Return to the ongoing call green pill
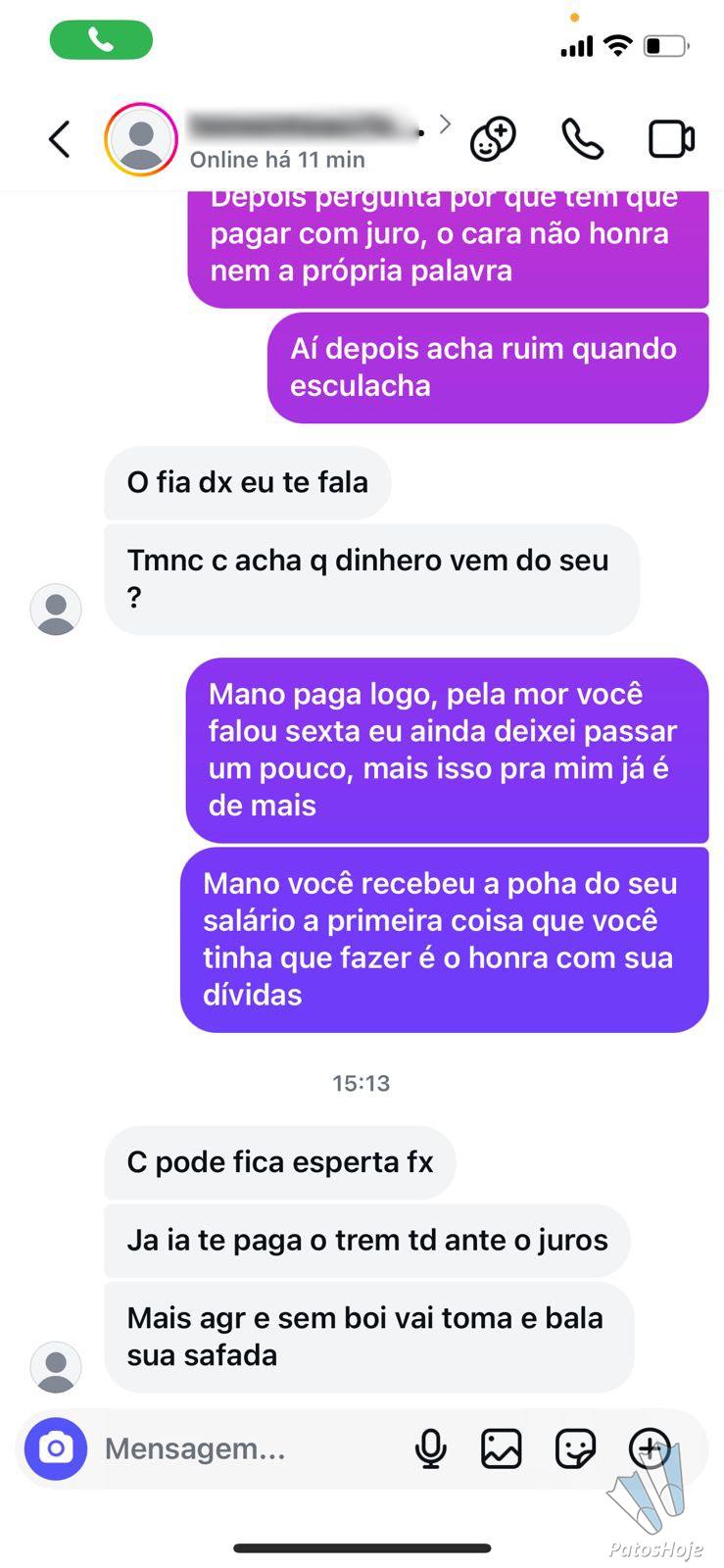Image resolution: width=724 pixels, height=1568 pixels. coord(101,40)
